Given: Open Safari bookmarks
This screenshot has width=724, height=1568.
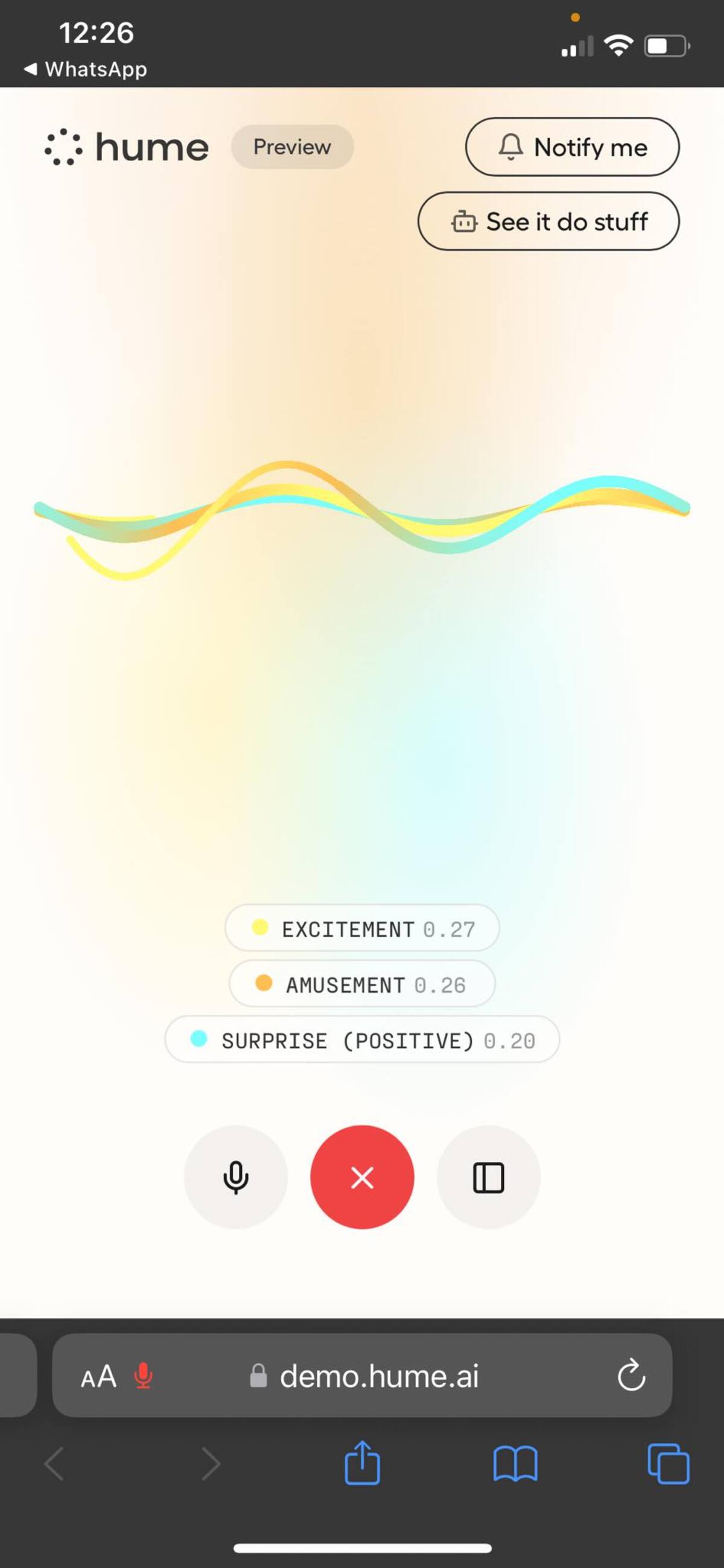Looking at the screenshot, I should (x=515, y=1464).
